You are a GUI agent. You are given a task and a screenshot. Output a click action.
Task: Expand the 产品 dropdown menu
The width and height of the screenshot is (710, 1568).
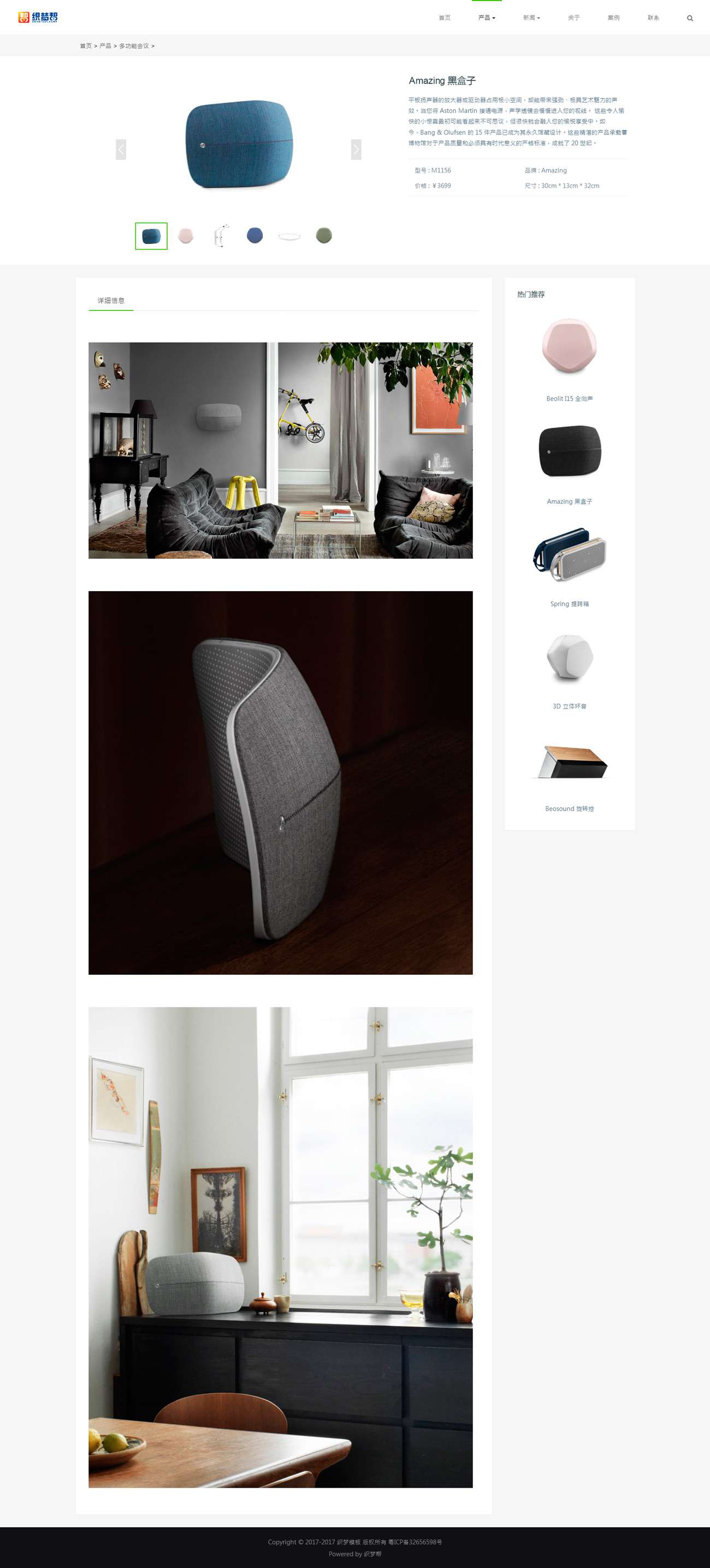[487, 17]
